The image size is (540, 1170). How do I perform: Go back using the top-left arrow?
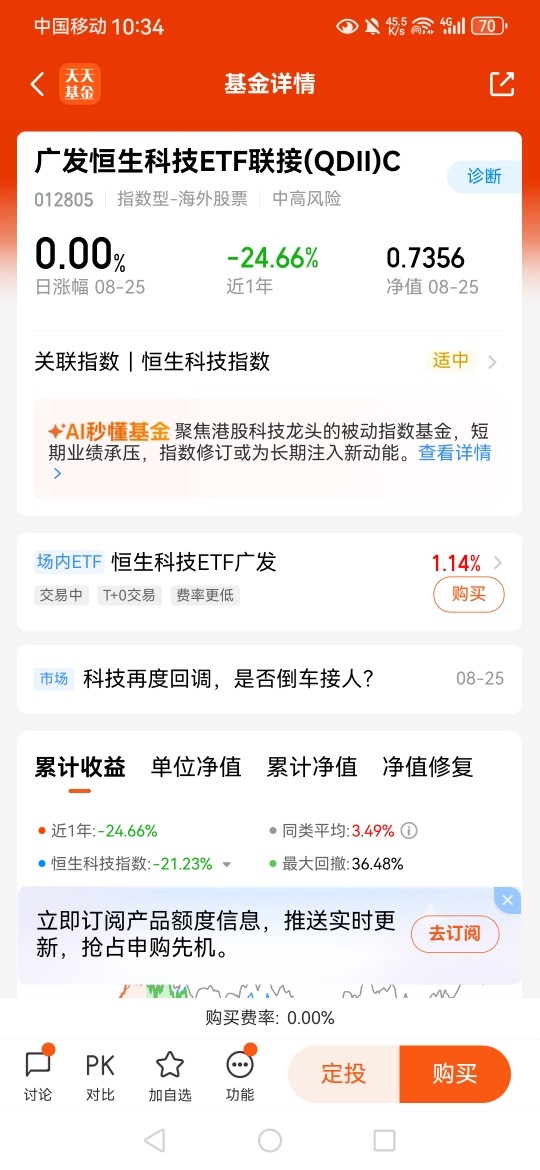(x=37, y=84)
